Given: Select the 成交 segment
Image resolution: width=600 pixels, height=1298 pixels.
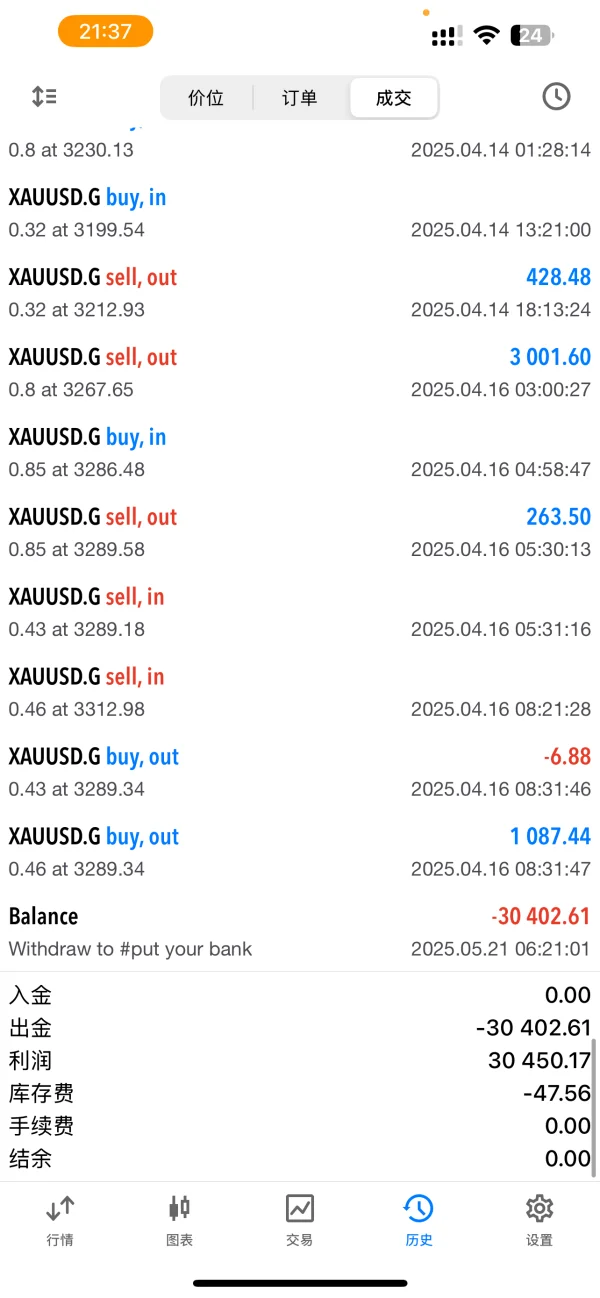Looking at the screenshot, I should 393,98.
